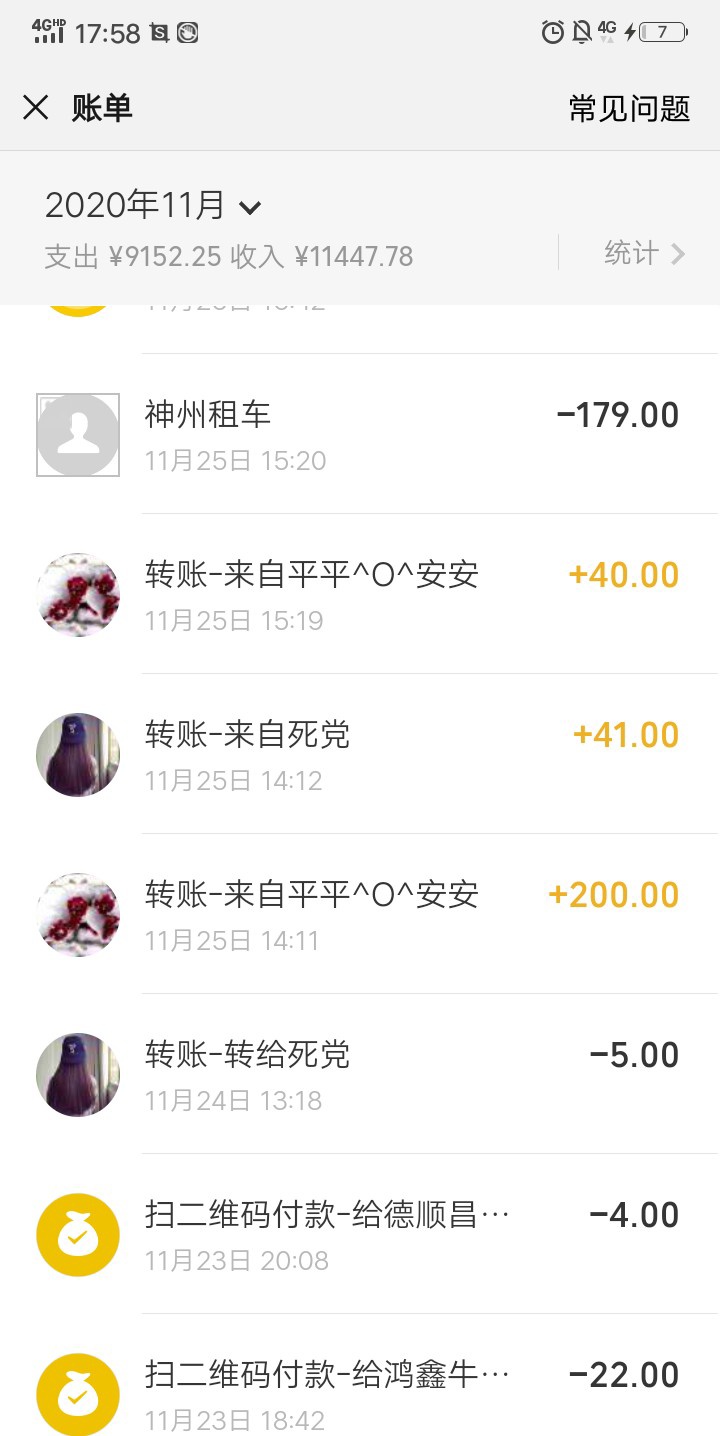View the +40.00 transfer from 平平^O^安安
This screenshot has height=1436, width=720.
pos(360,594)
